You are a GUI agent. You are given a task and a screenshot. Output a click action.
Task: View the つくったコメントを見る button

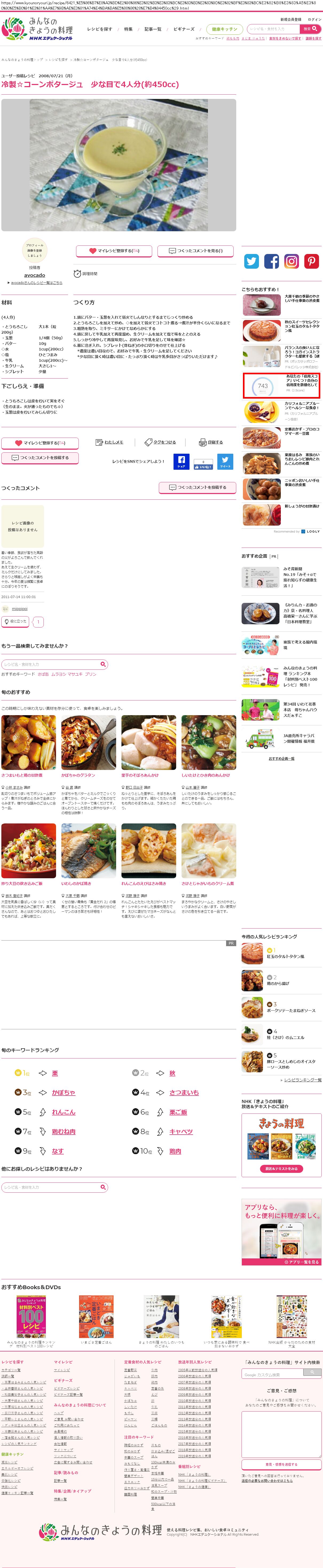tap(195, 251)
